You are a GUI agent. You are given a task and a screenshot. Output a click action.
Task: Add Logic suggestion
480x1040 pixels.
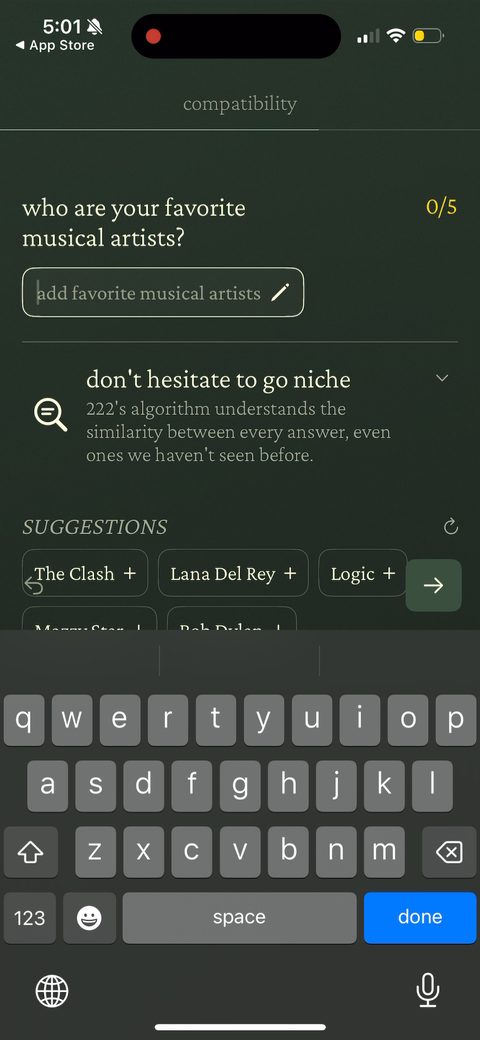[x=363, y=573]
